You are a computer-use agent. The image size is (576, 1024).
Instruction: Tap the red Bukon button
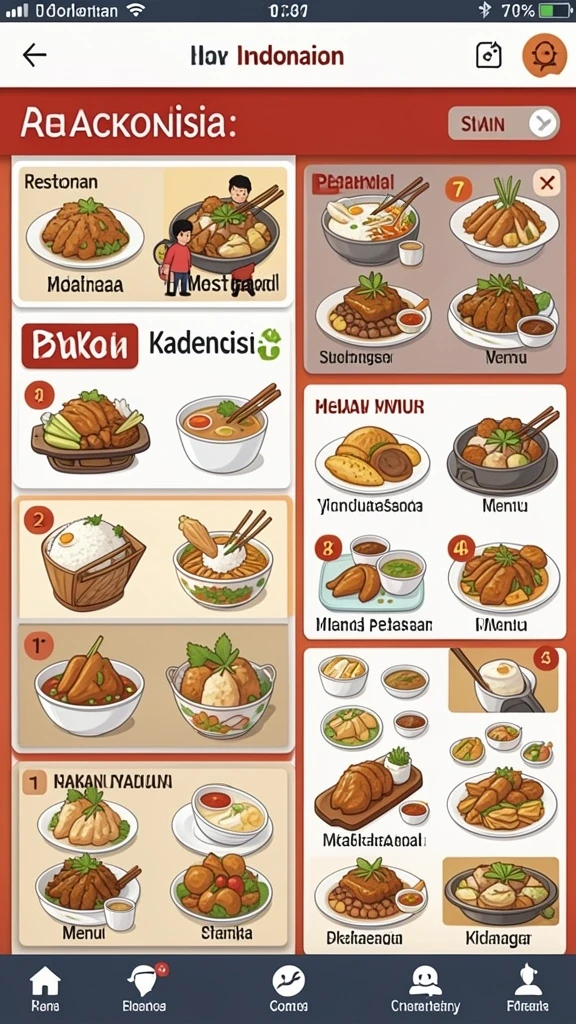point(80,346)
